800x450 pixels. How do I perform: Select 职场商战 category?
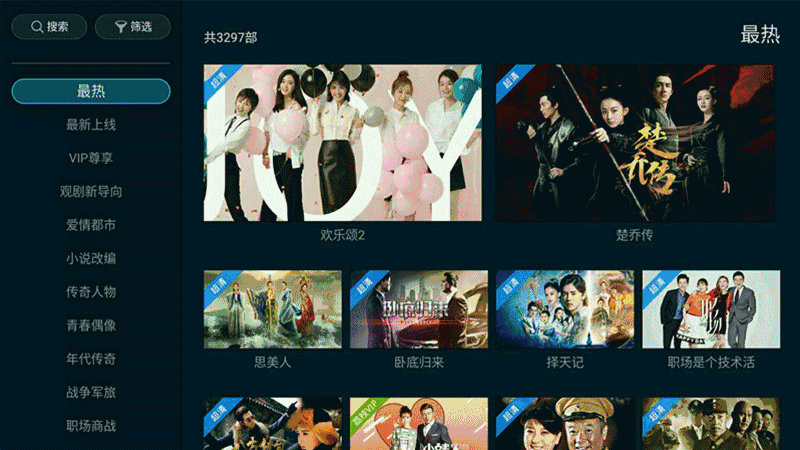91,425
